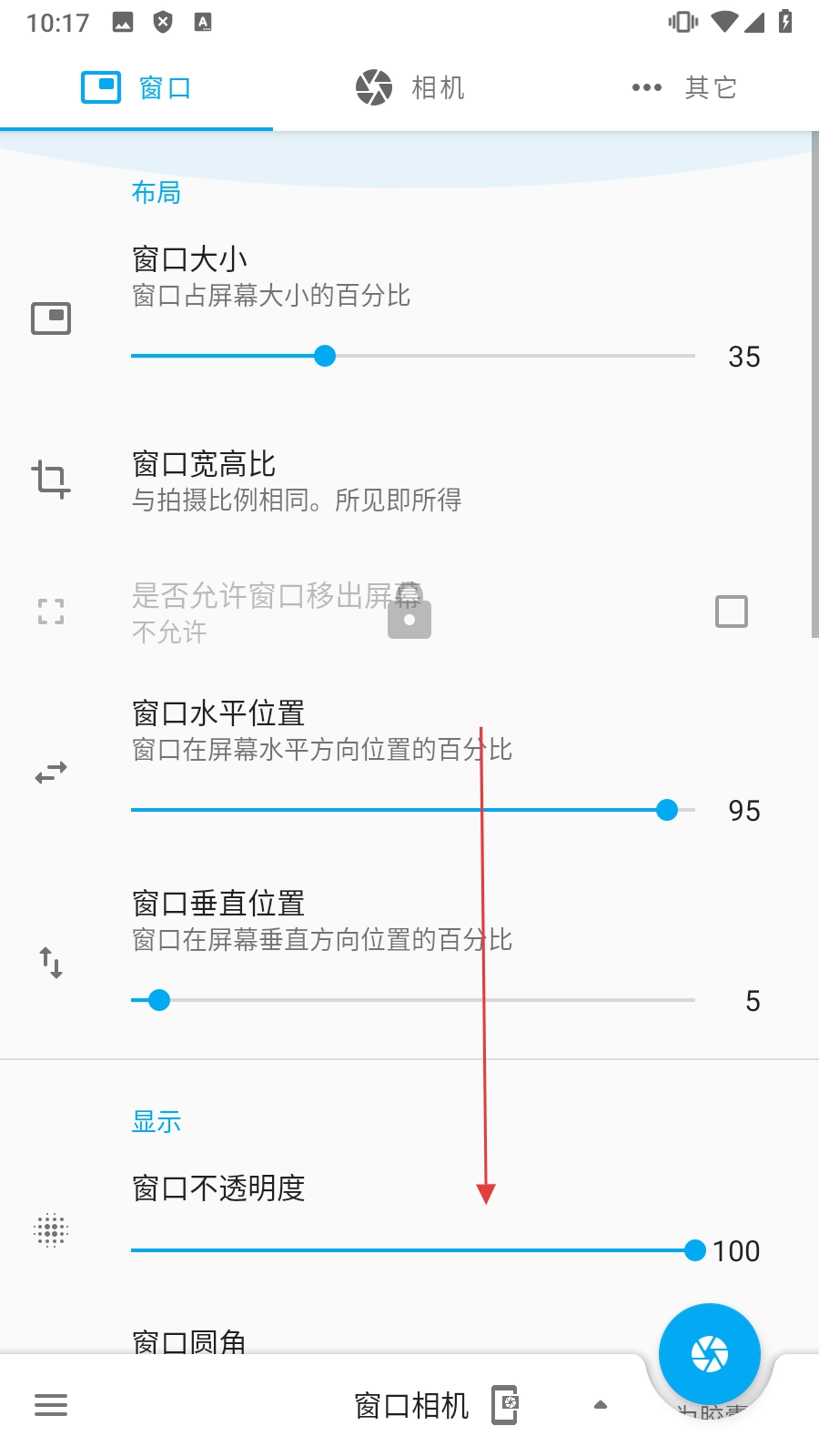Viewport: 819px width, 1456px height.
Task: Switch to the 其它 tab
Action: (683, 88)
